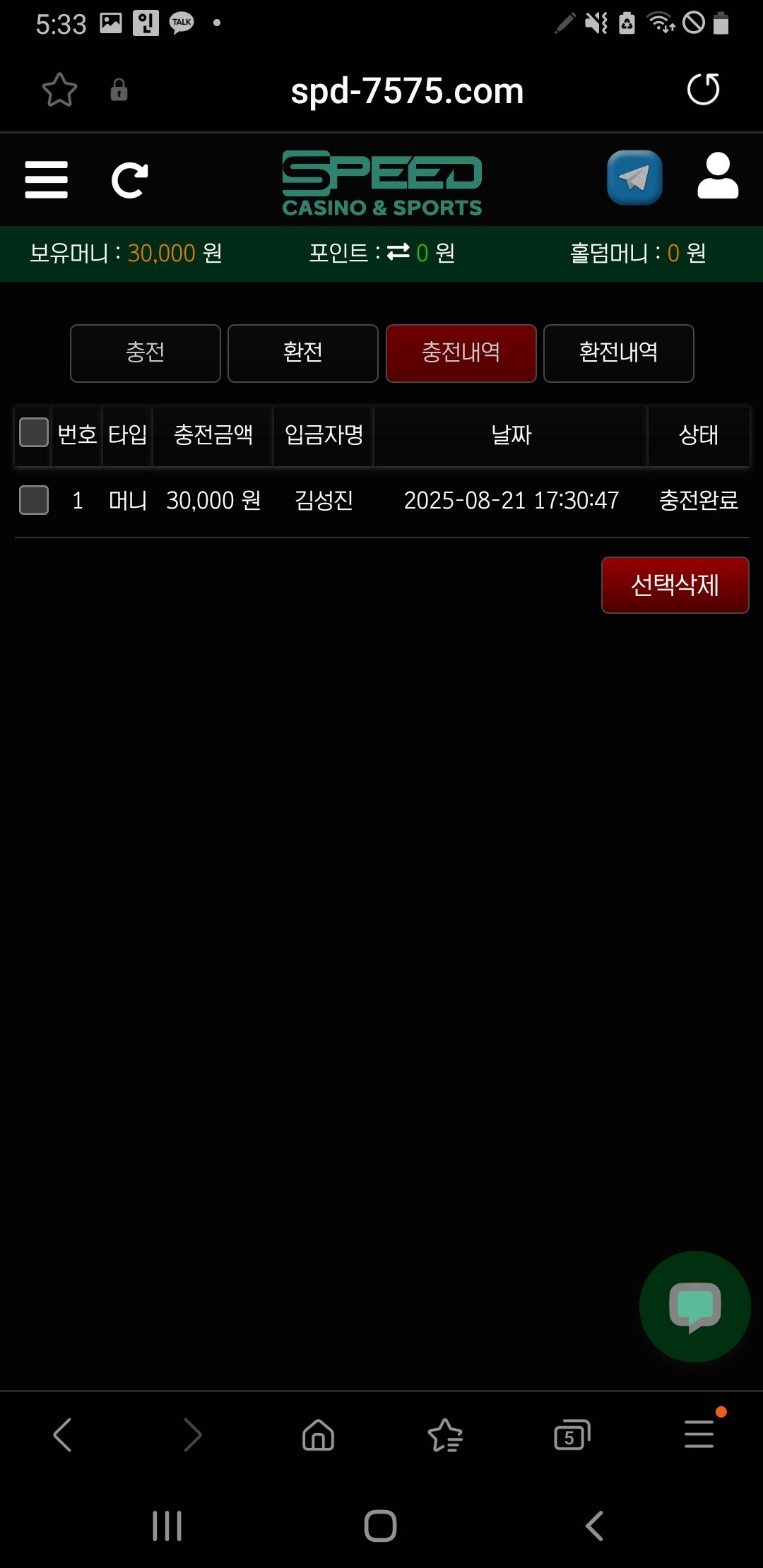Open the hamburger side menu
763x1568 pixels.
46,179
